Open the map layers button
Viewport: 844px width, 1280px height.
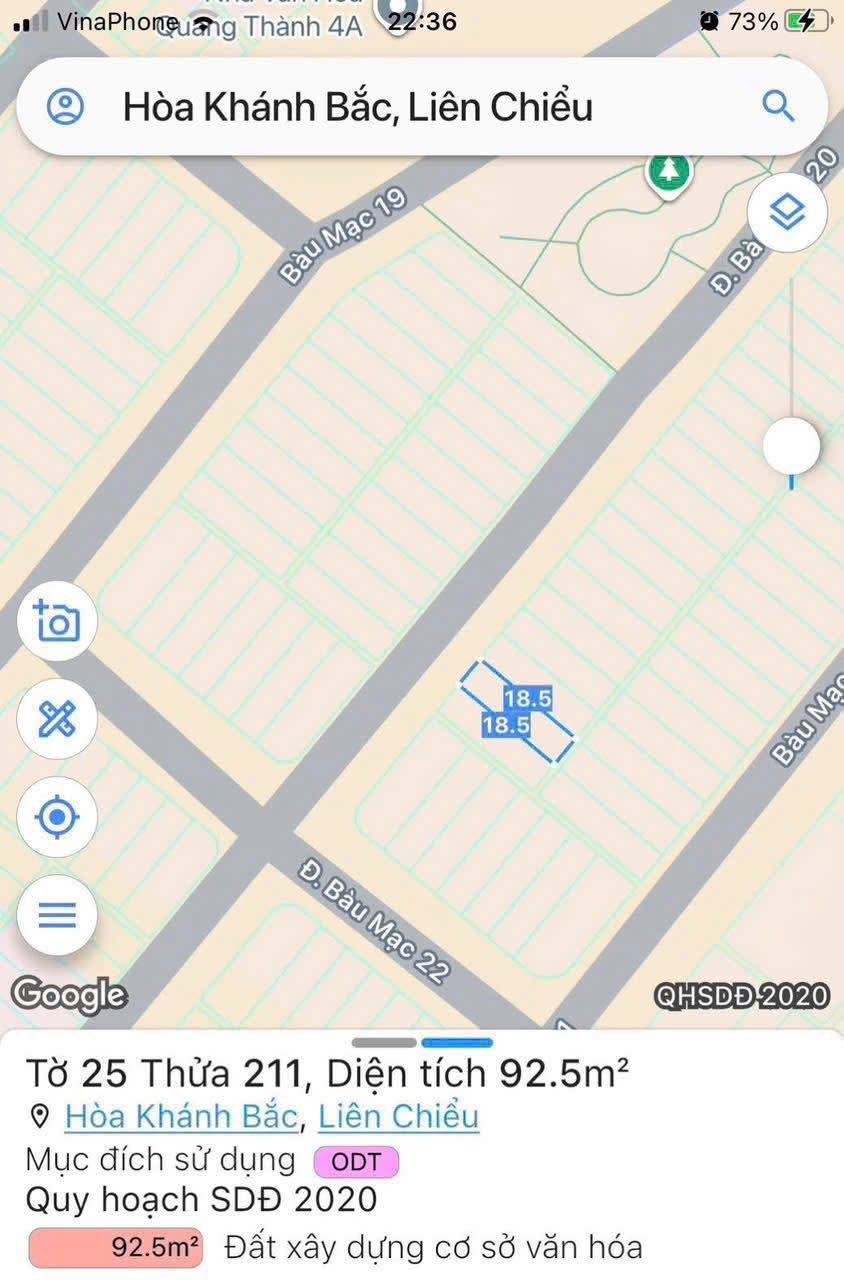point(787,212)
